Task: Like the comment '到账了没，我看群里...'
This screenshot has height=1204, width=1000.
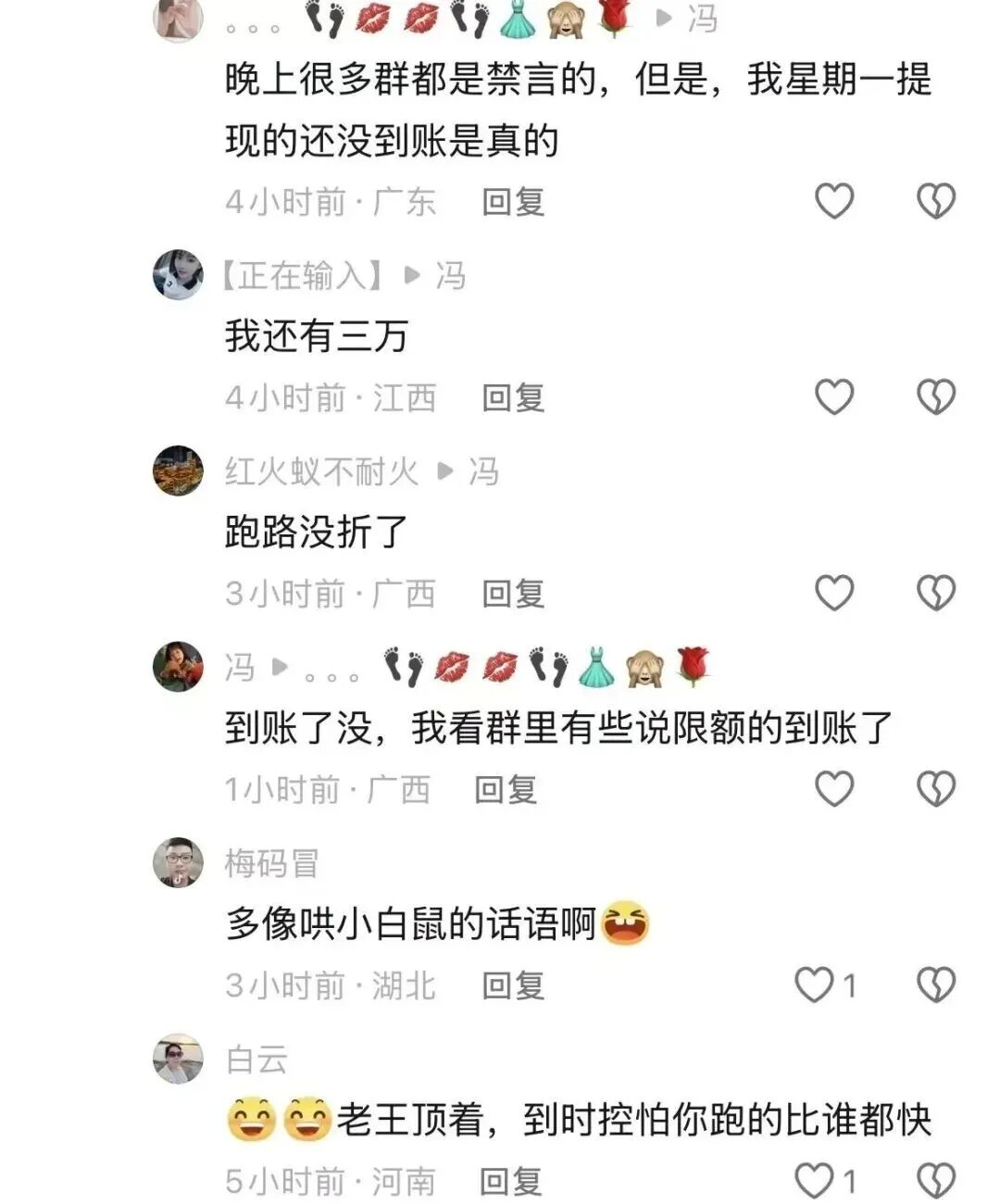Action: tap(833, 789)
